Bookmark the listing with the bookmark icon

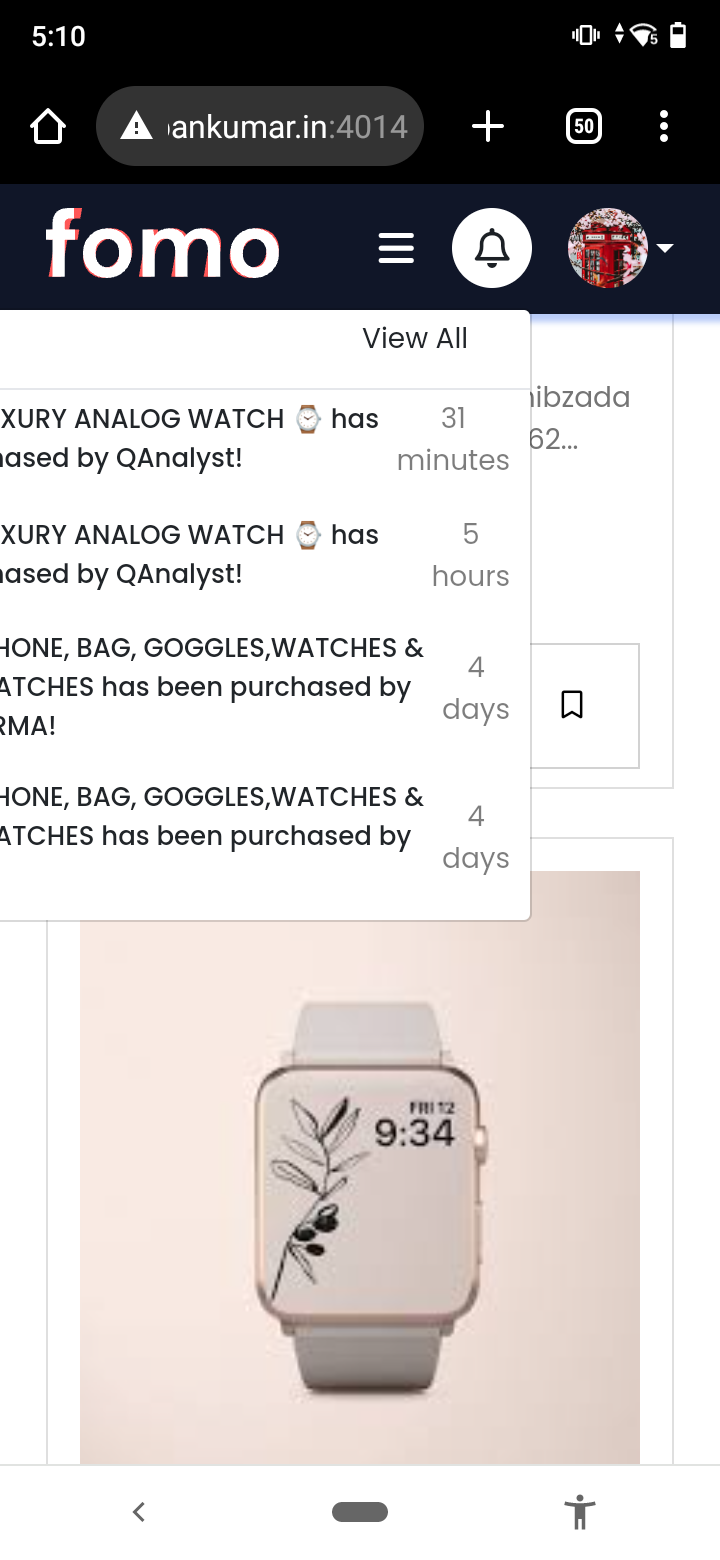pos(572,705)
